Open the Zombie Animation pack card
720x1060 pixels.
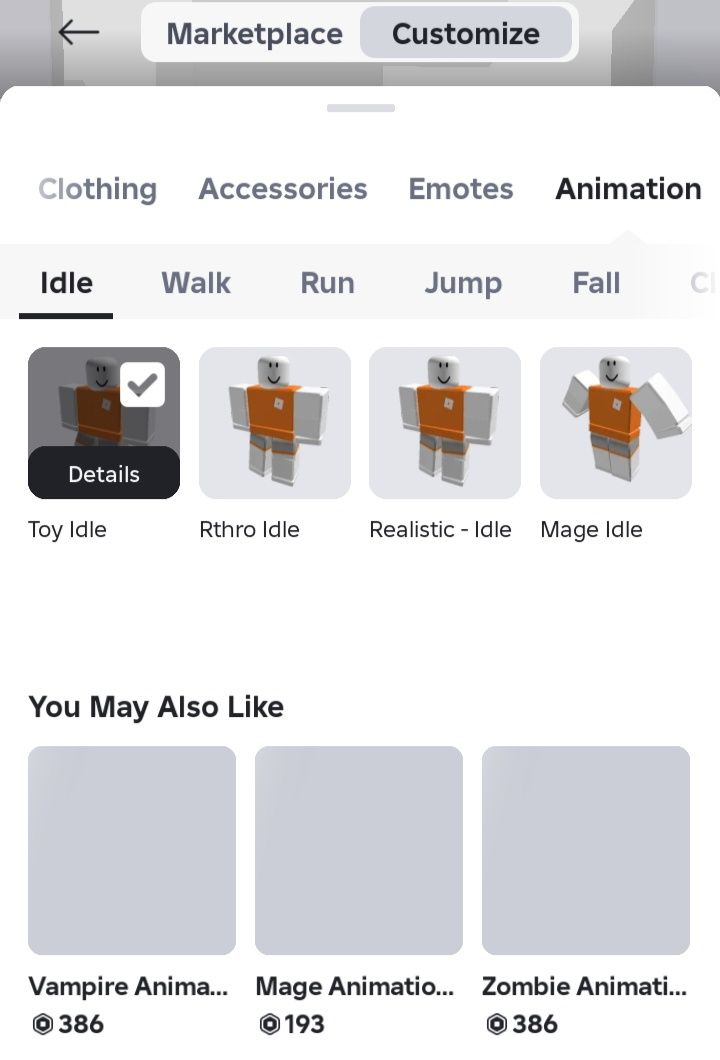[586, 850]
